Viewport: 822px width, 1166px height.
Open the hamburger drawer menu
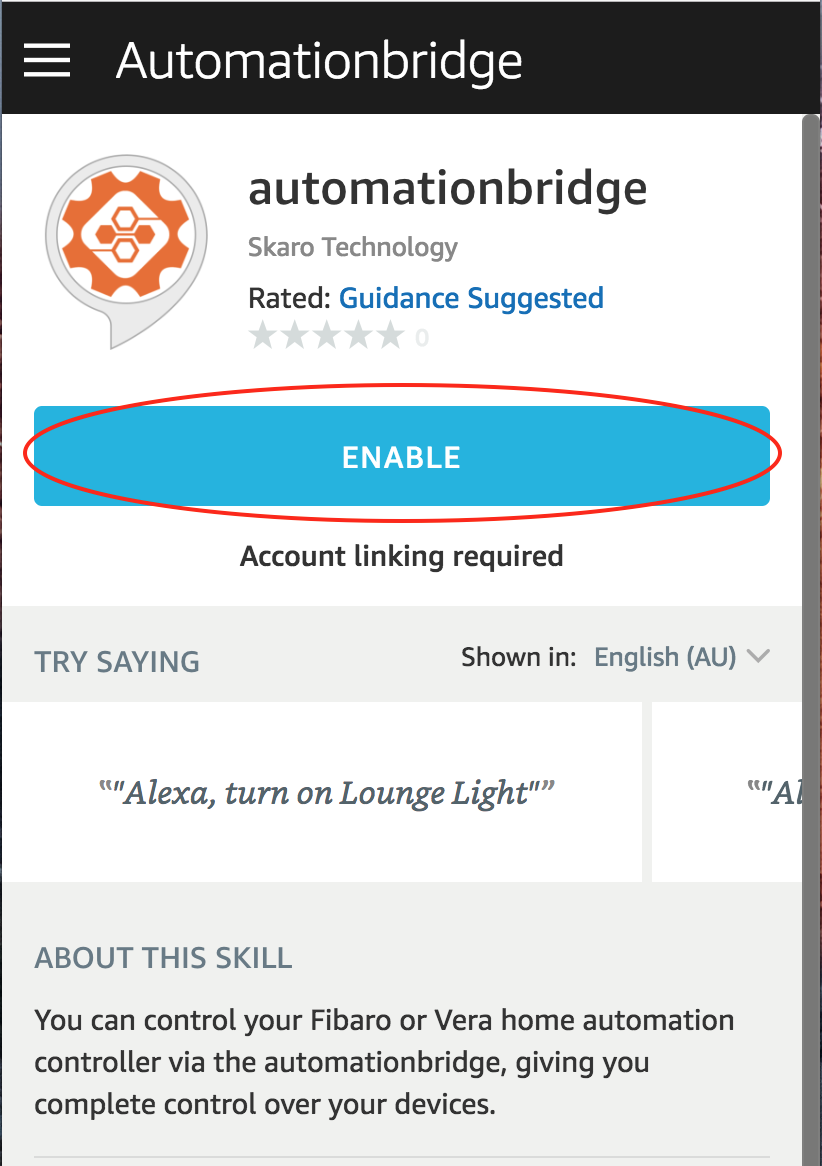coord(47,60)
